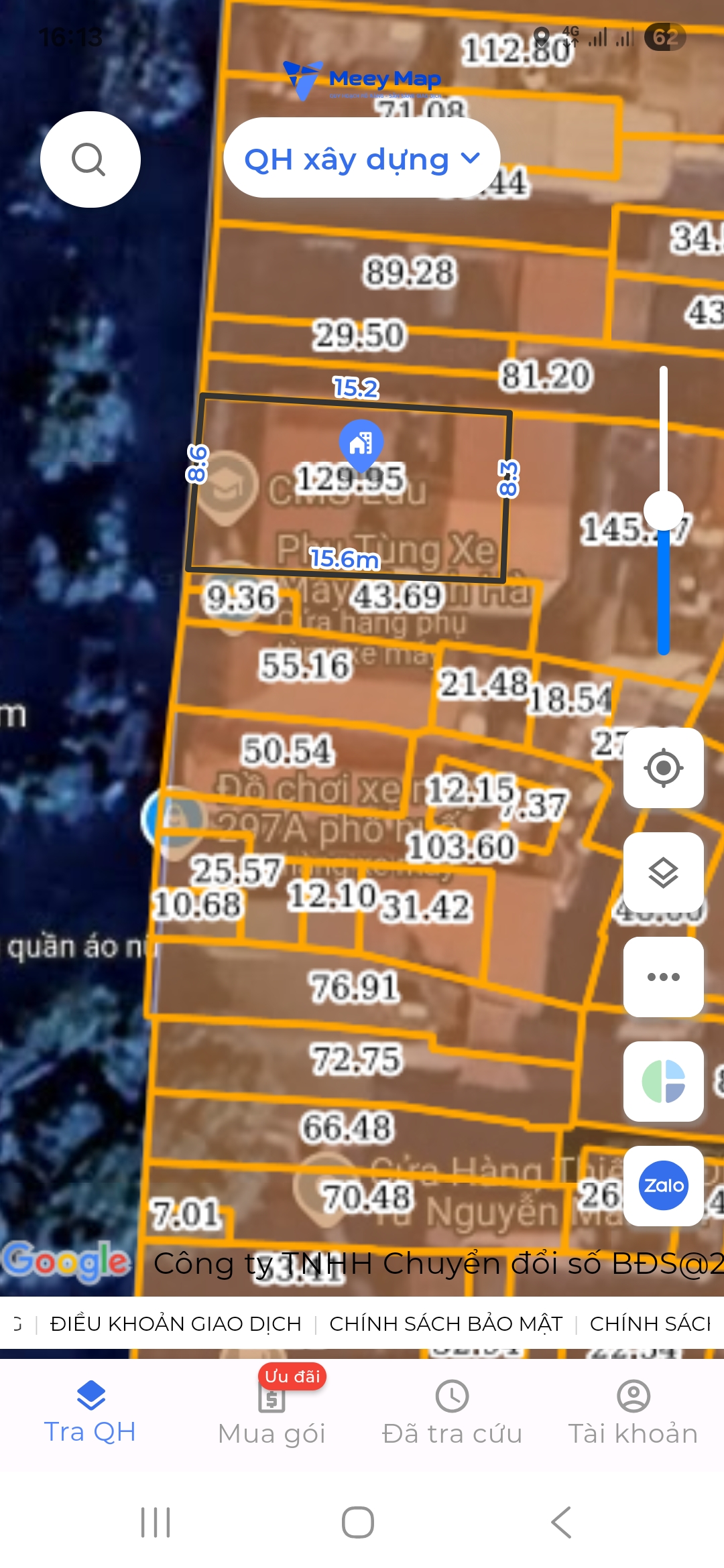Open the search button
Viewport: 724px width, 1568px height.
90,159
